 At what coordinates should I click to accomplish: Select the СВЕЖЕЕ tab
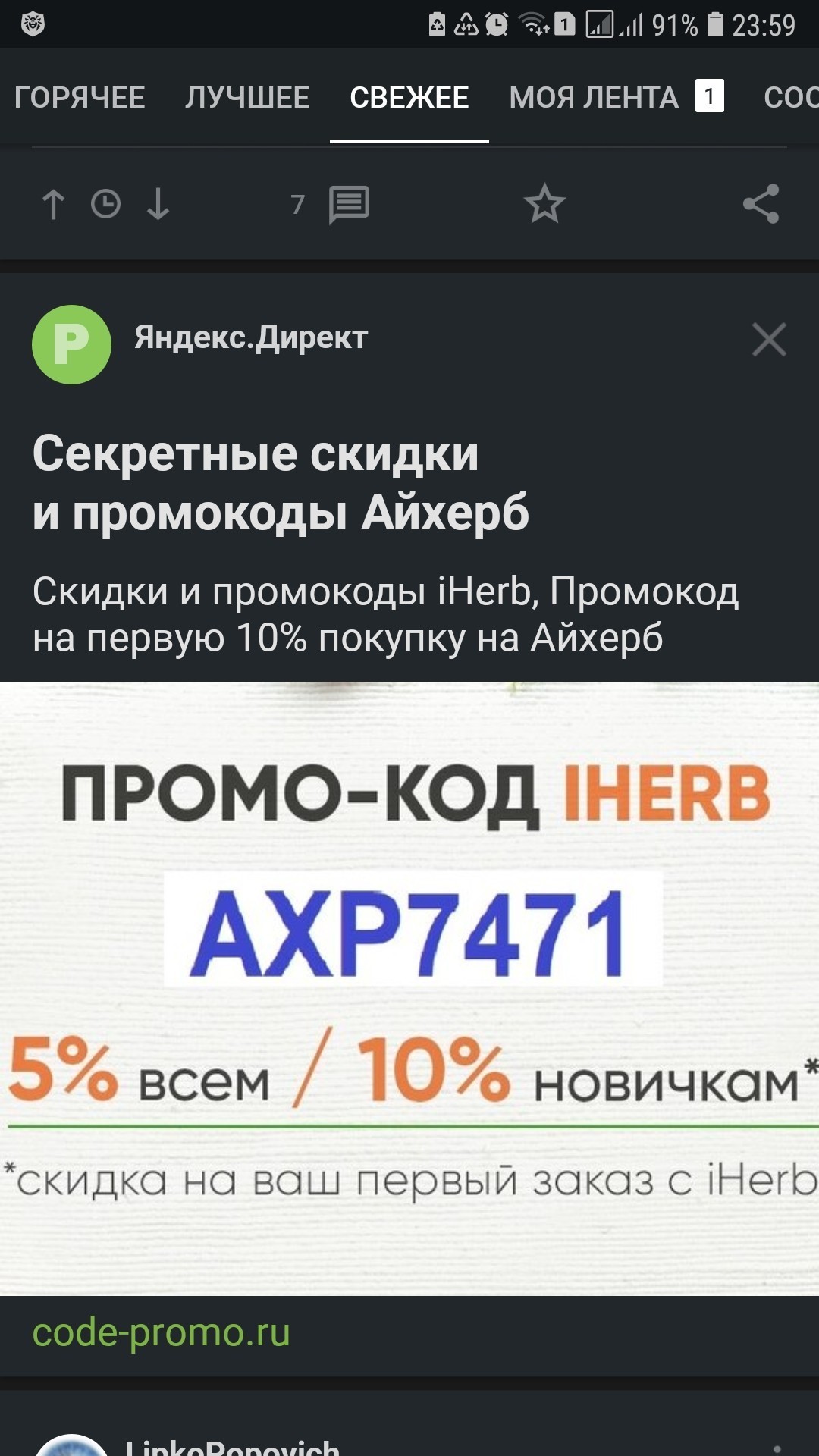coord(409,98)
